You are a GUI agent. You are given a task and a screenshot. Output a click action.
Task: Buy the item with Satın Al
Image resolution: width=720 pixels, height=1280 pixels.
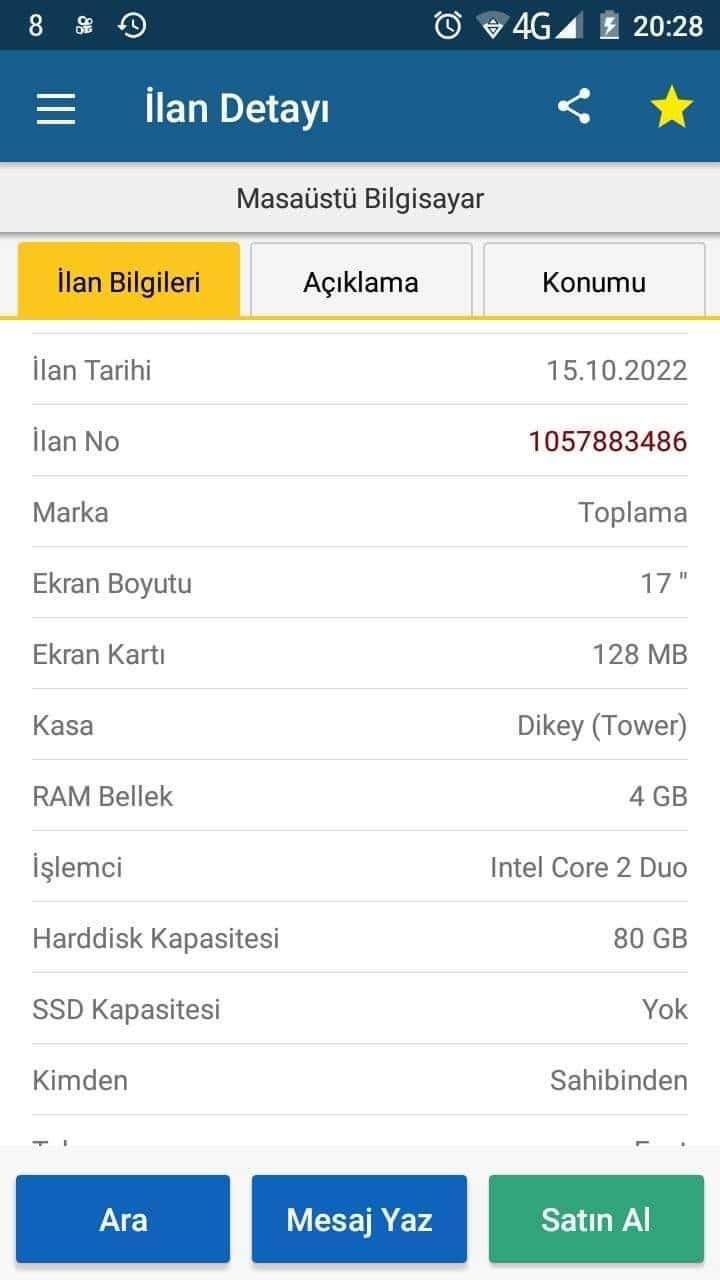(x=596, y=1219)
